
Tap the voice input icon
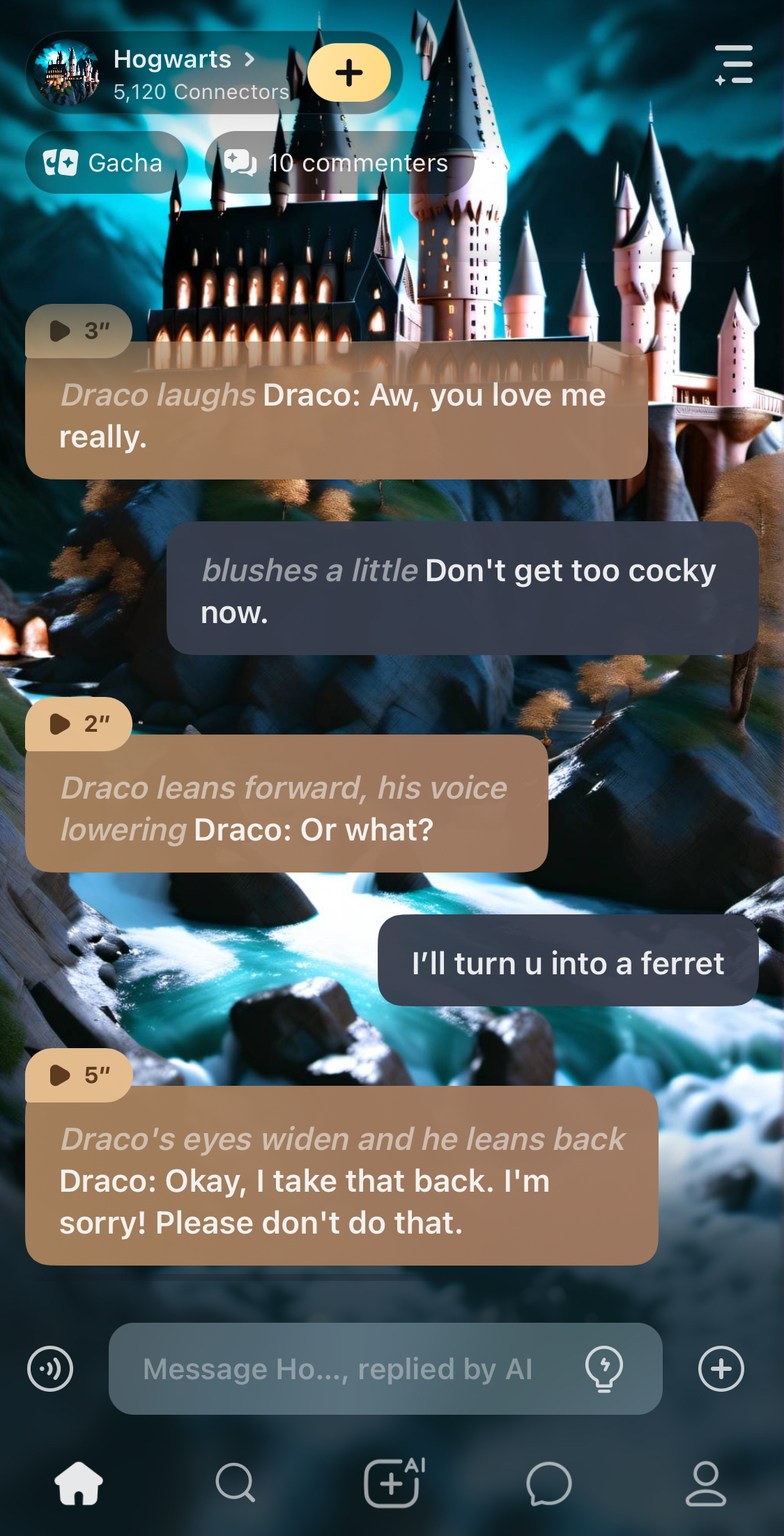tap(50, 1369)
